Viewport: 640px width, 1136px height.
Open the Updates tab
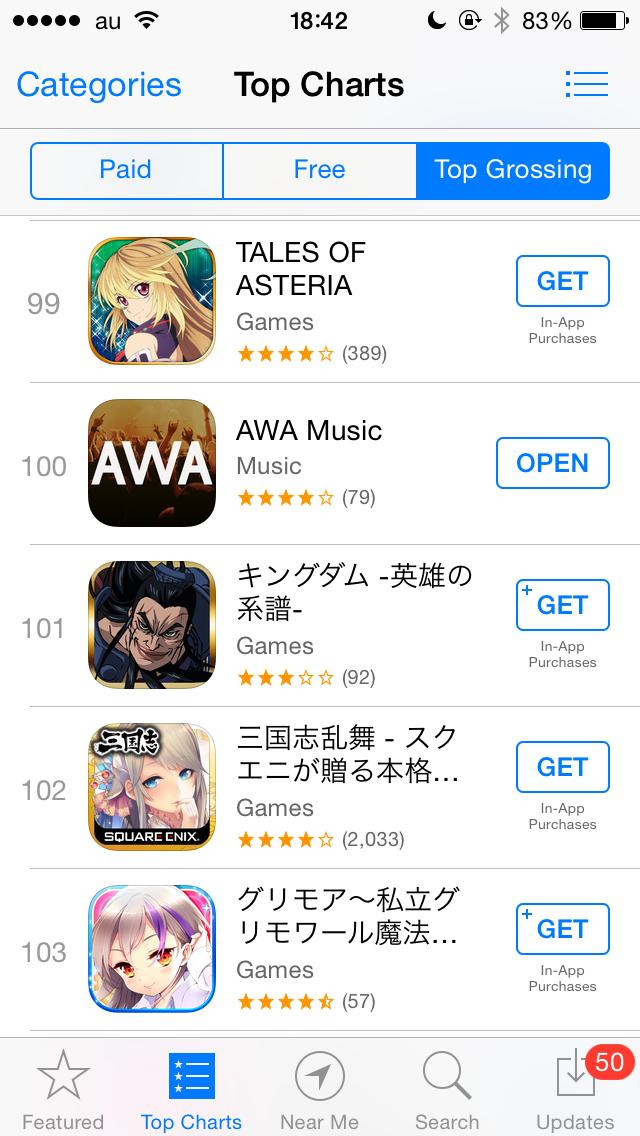pos(575,1089)
